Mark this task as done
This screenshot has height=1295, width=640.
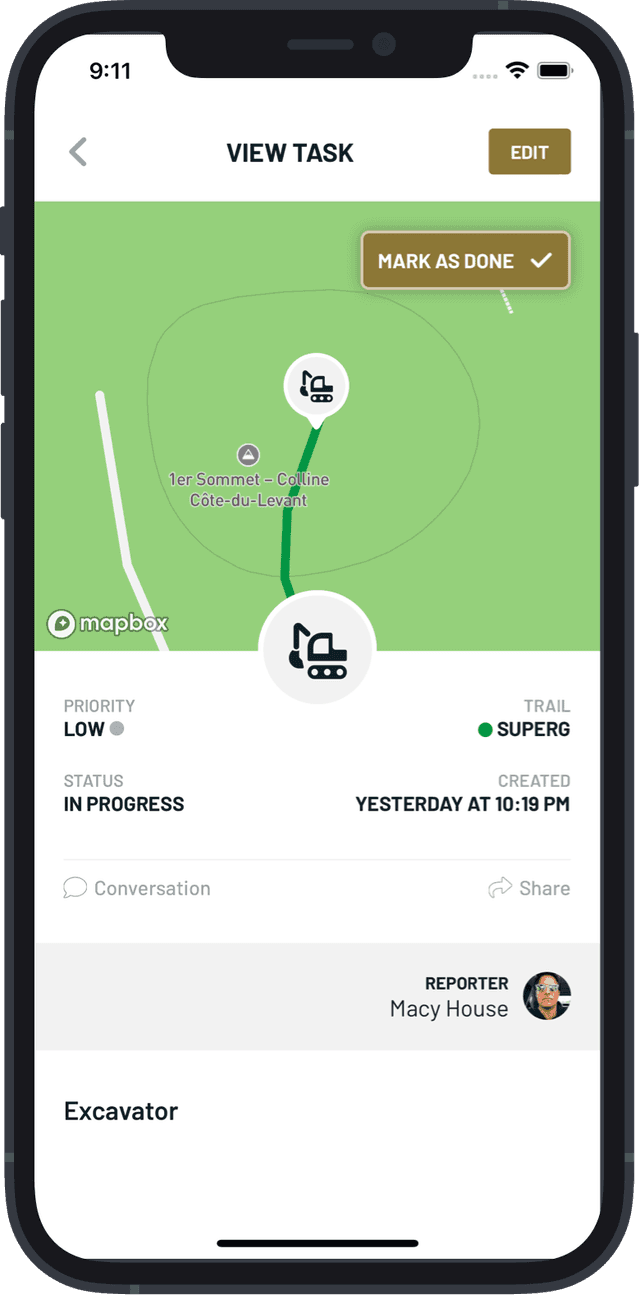465,261
